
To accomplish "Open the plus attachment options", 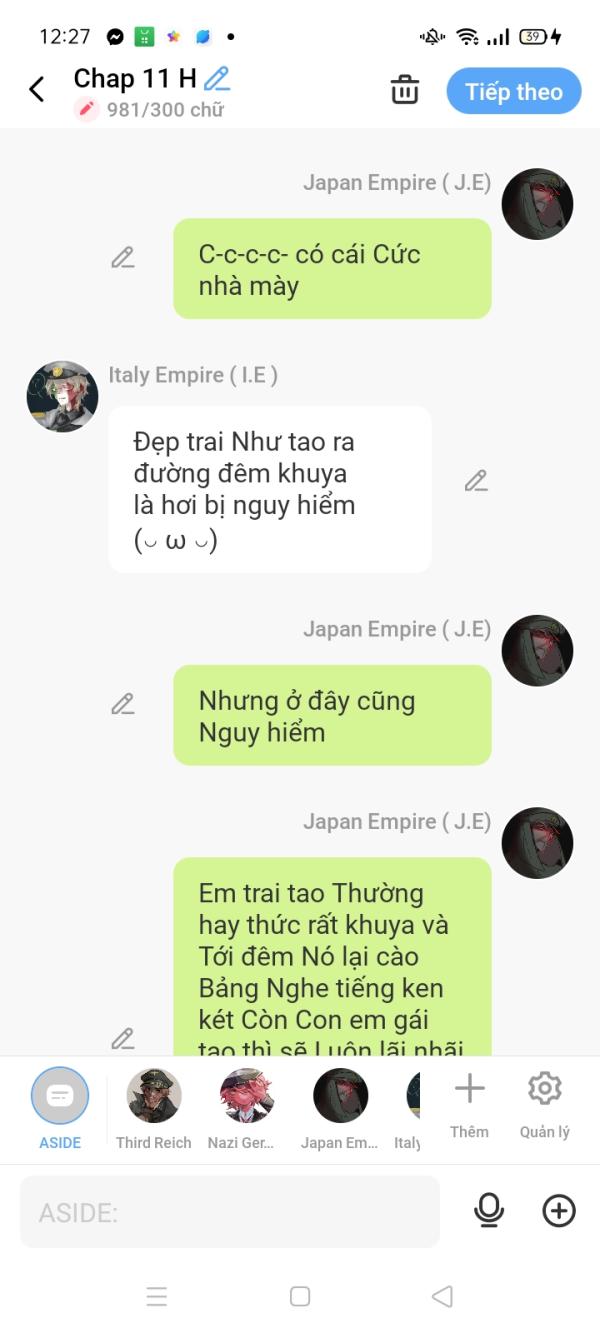I will pyautogui.click(x=559, y=1212).
